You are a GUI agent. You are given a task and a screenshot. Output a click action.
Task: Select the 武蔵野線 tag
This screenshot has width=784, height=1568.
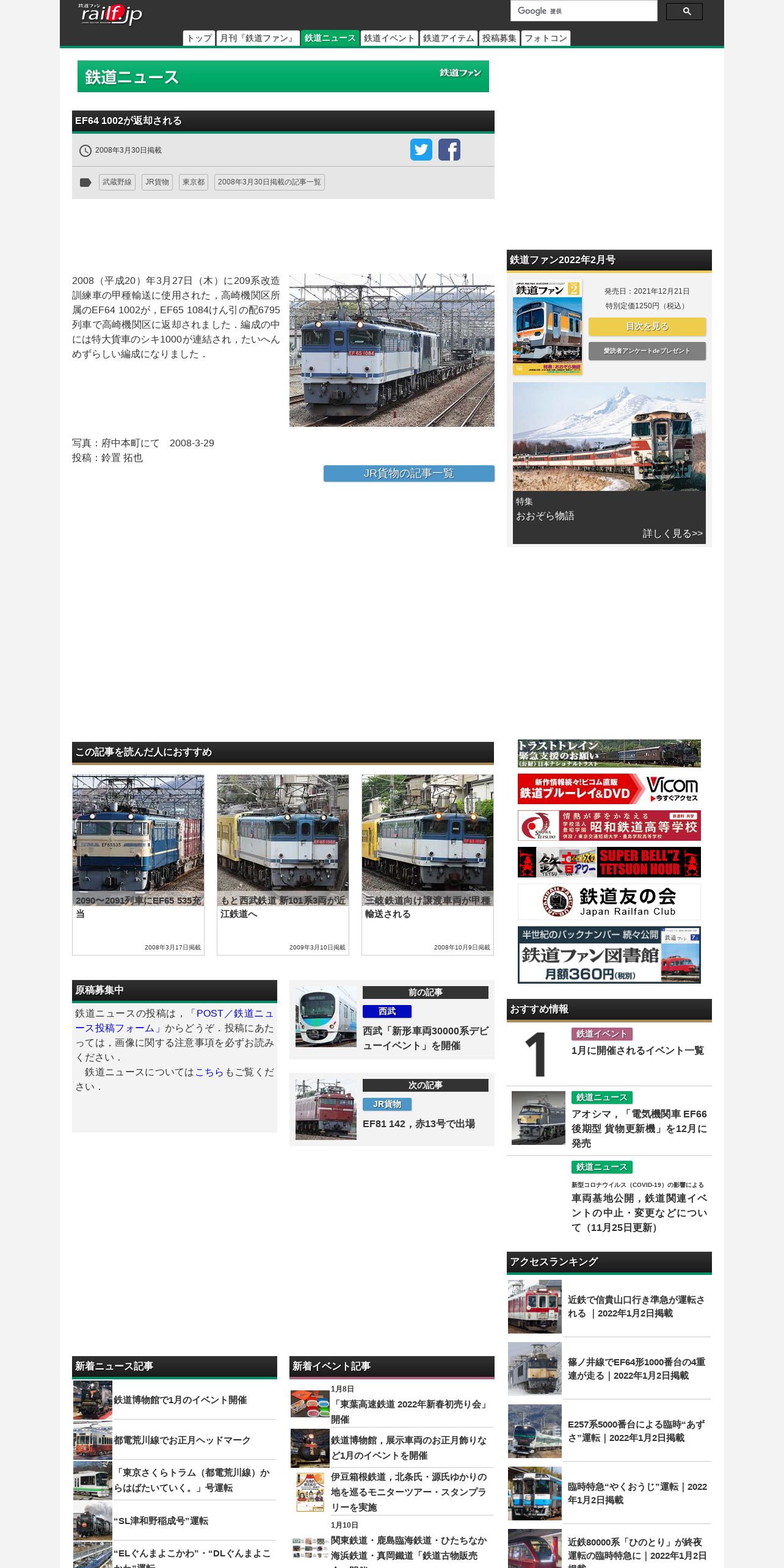[117, 182]
